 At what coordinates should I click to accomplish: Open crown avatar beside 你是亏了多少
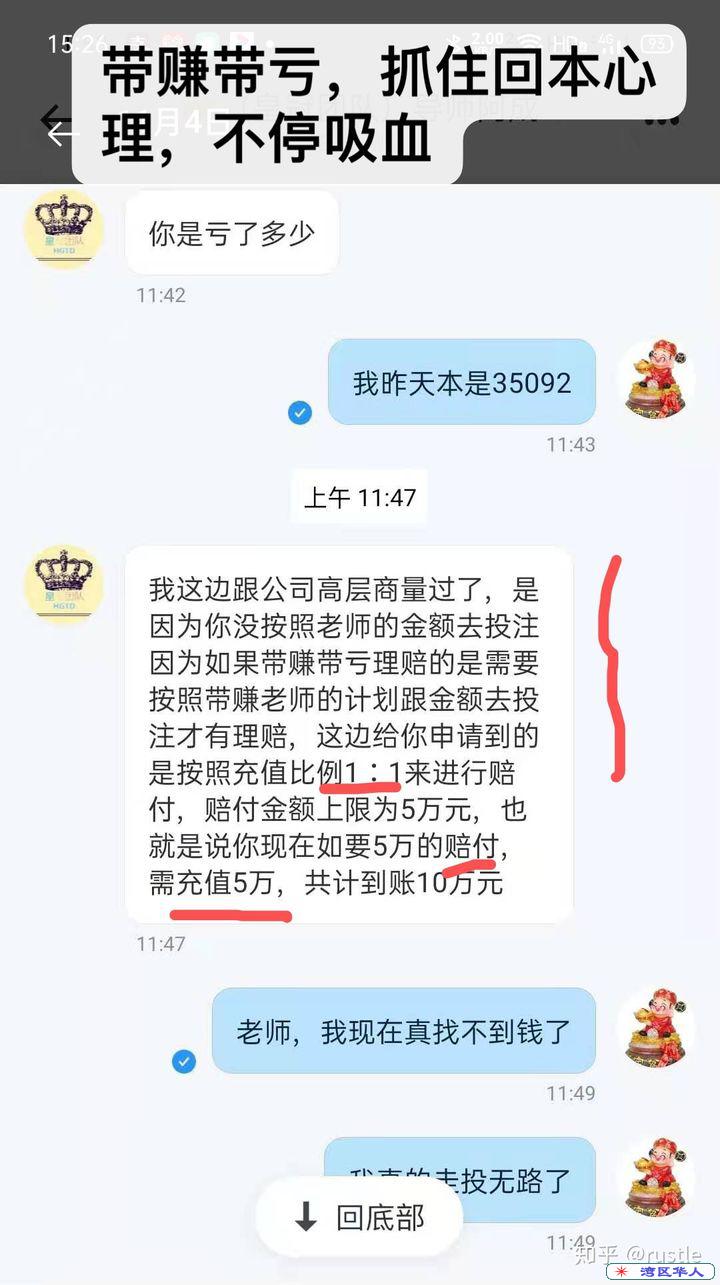tap(64, 229)
